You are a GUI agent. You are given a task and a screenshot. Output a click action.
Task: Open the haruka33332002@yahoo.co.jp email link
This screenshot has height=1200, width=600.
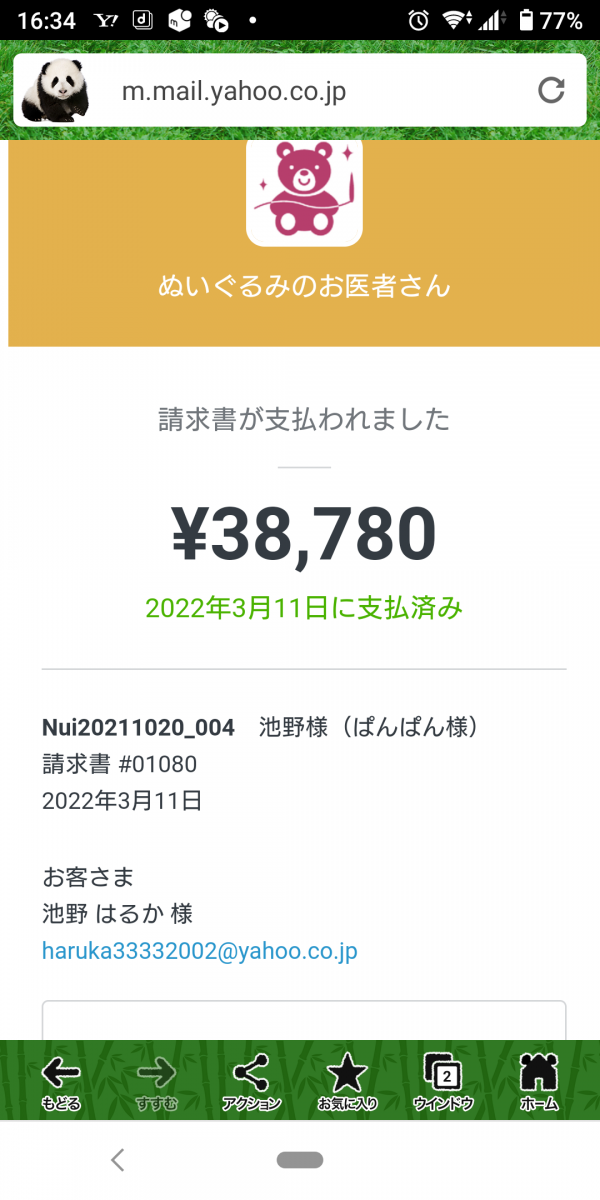200,950
